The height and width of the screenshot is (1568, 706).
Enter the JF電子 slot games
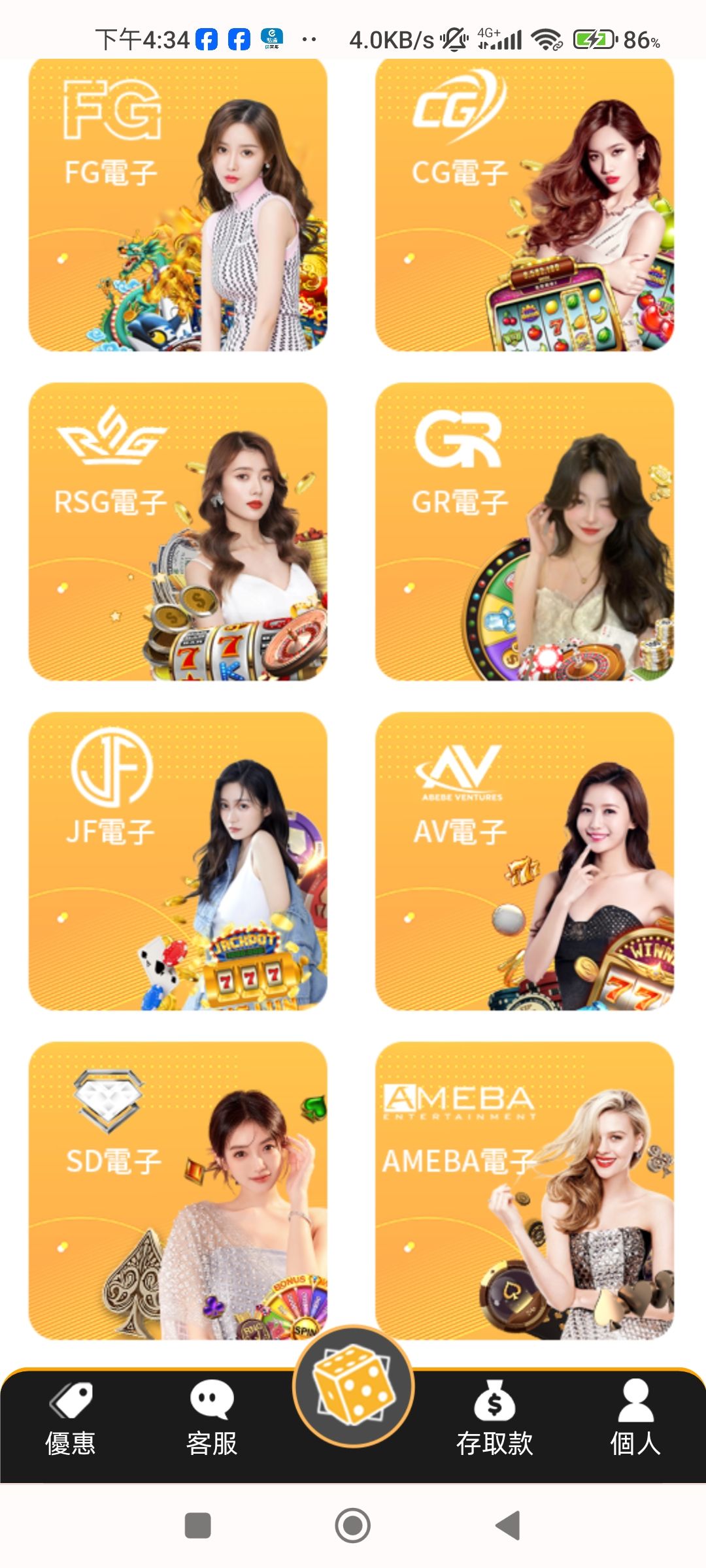(x=178, y=861)
